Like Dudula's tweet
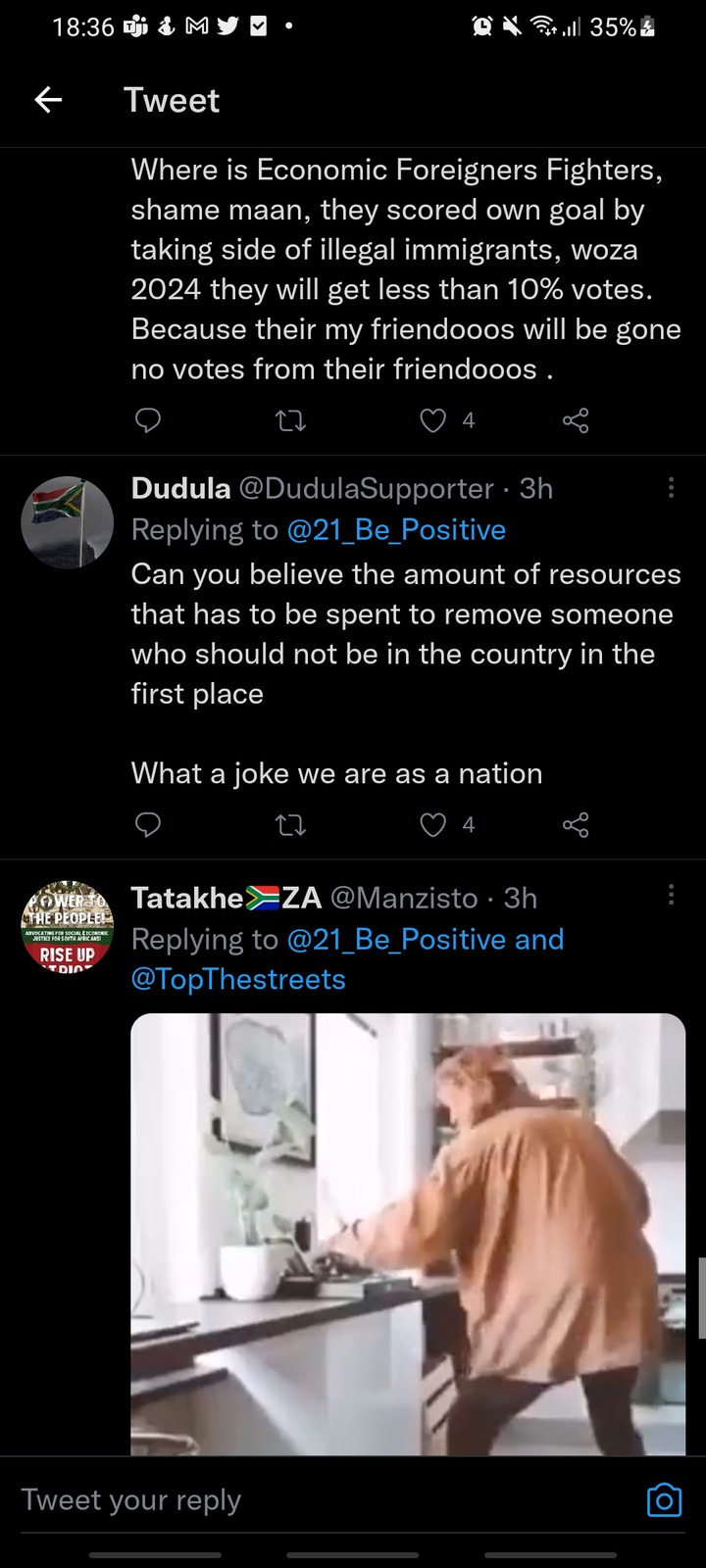 tap(432, 825)
